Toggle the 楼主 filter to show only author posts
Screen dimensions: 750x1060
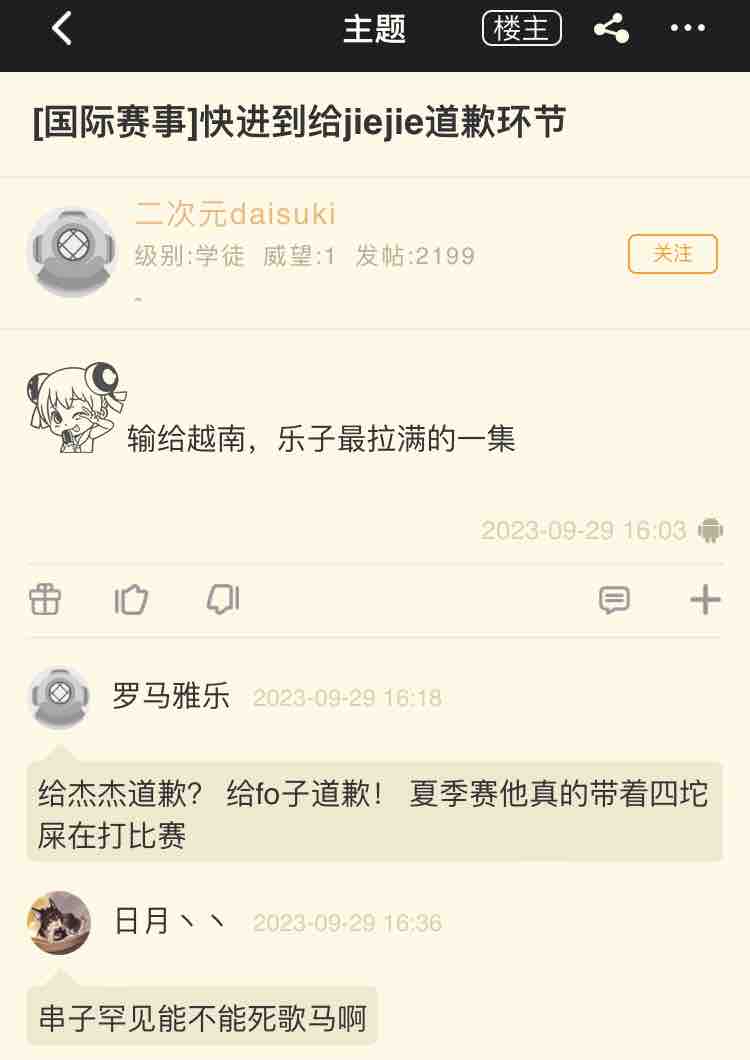521,28
